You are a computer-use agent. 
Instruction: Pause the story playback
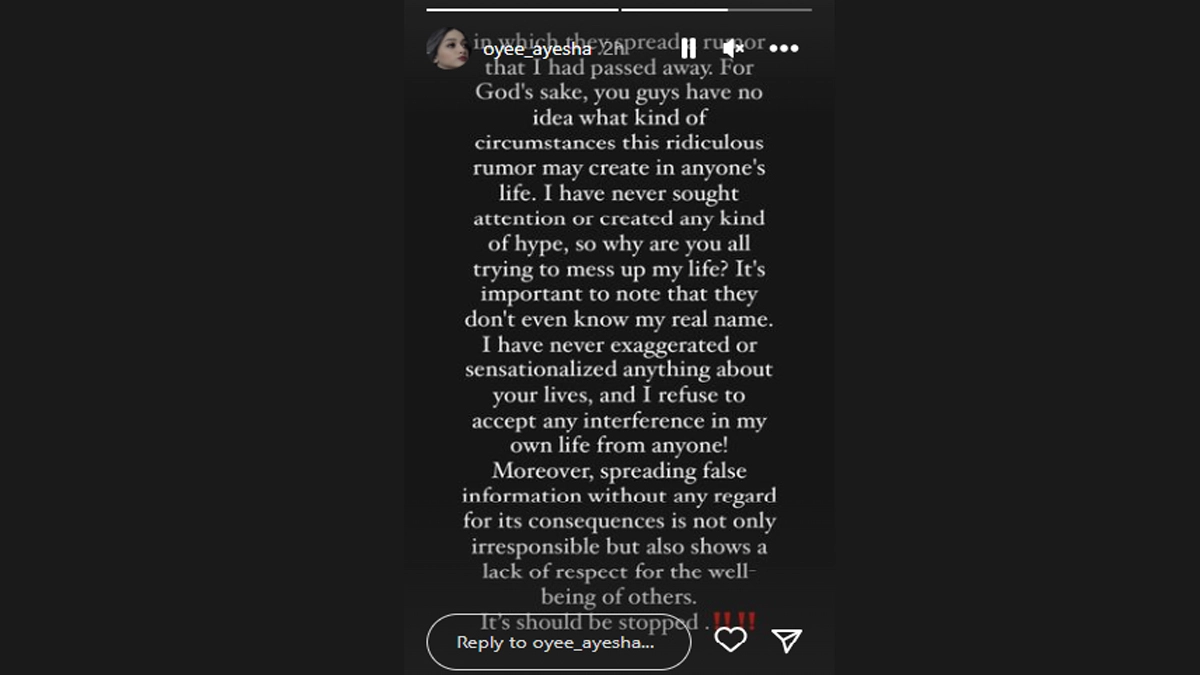pyautogui.click(x=688, y=48)
